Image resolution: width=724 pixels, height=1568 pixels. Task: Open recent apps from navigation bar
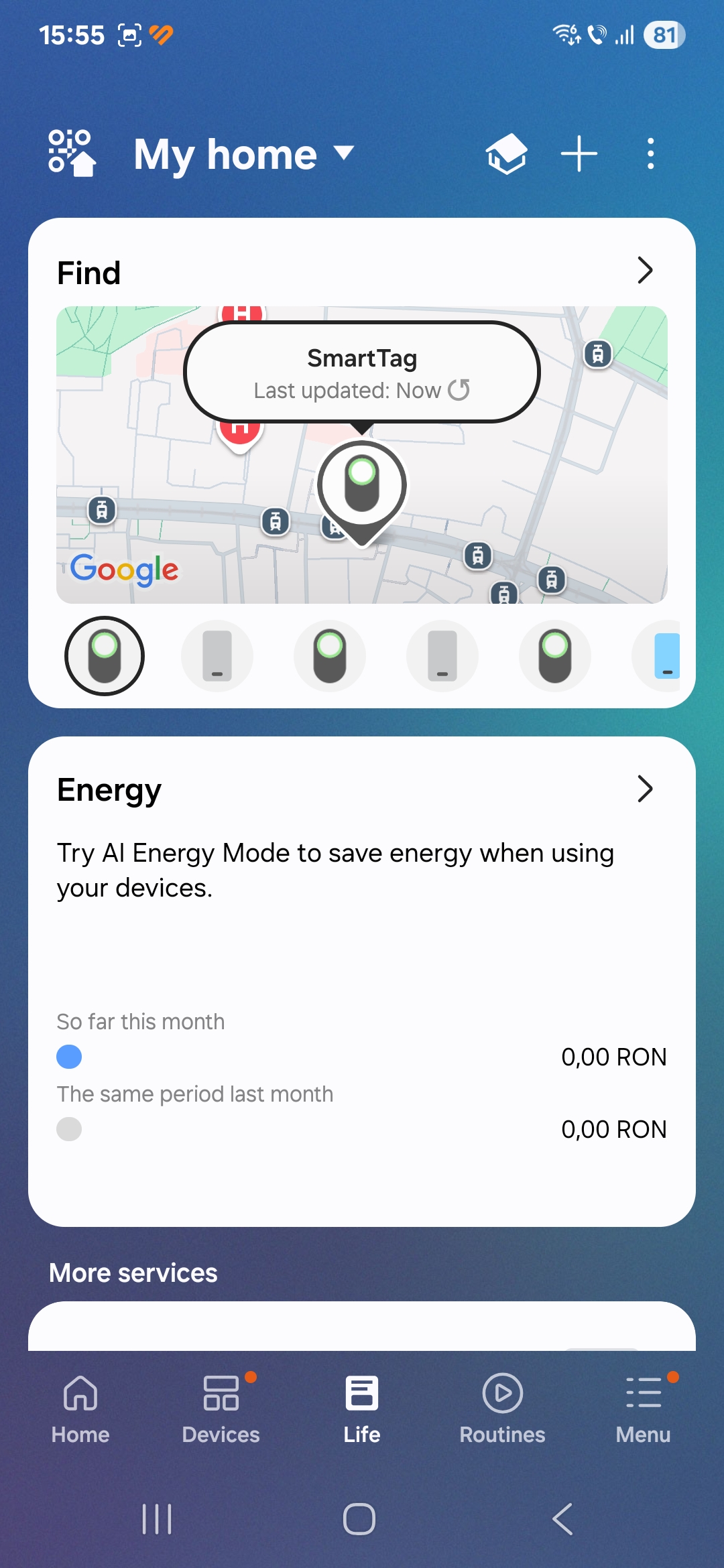[157, 1518]
